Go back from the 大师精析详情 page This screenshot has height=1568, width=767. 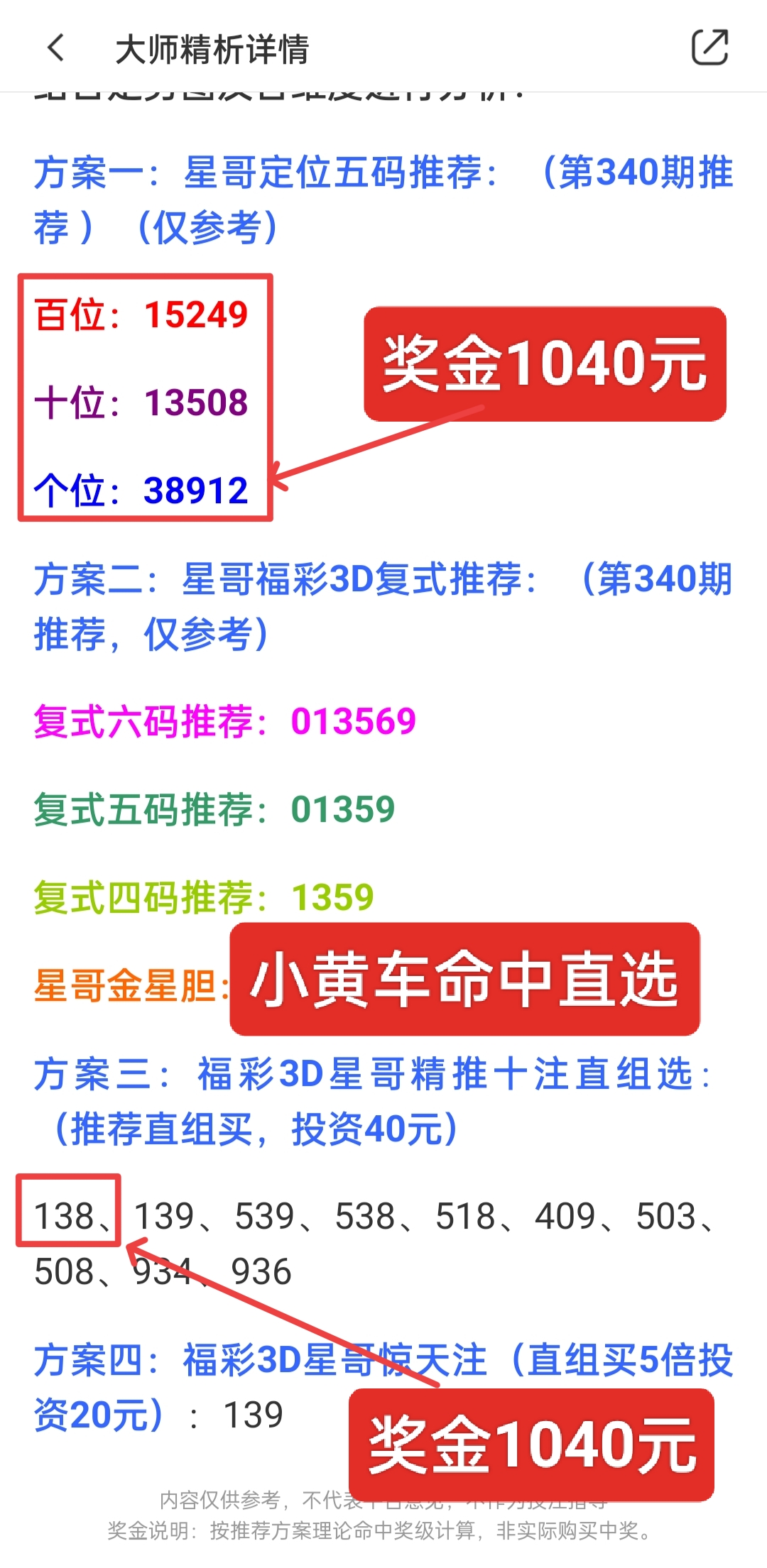55,48
